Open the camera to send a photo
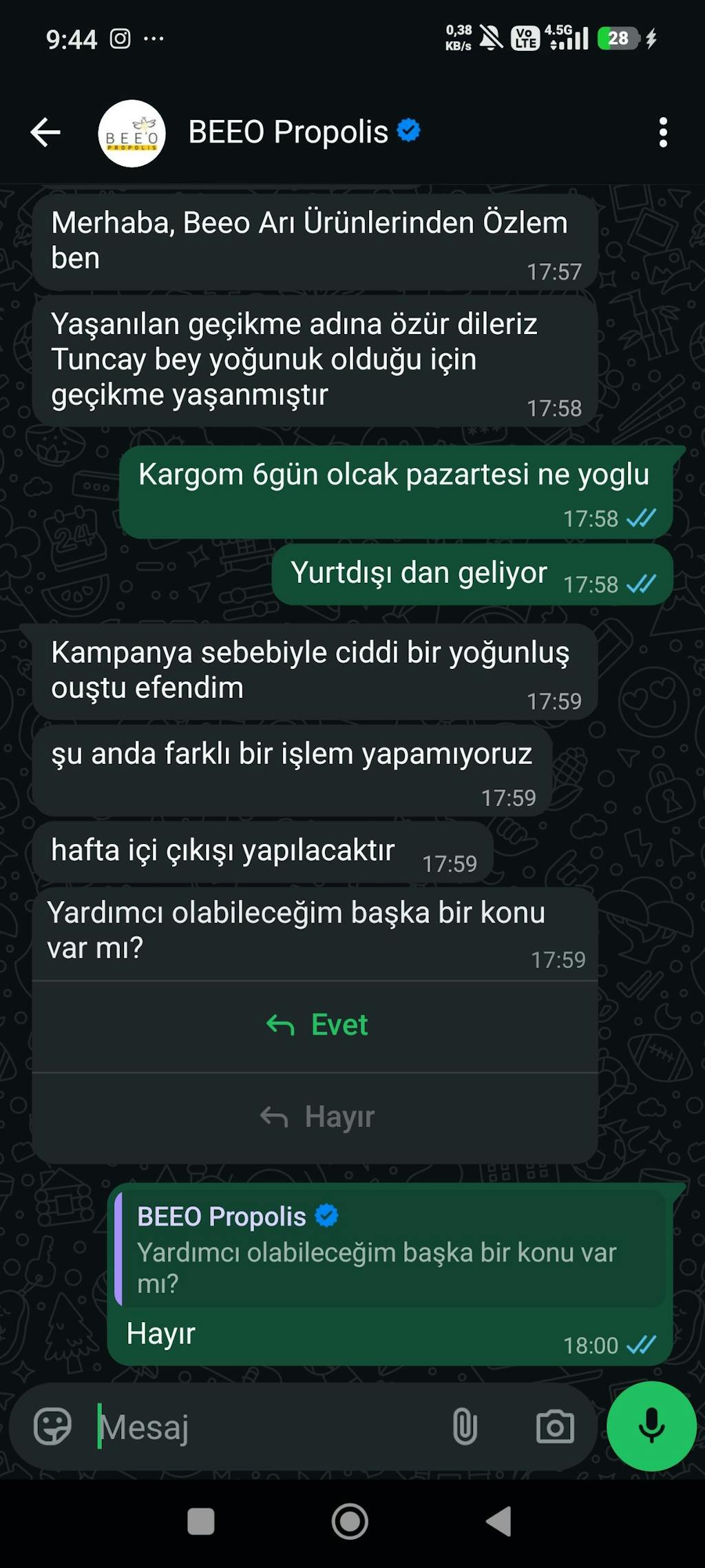 pos(555,1426)
